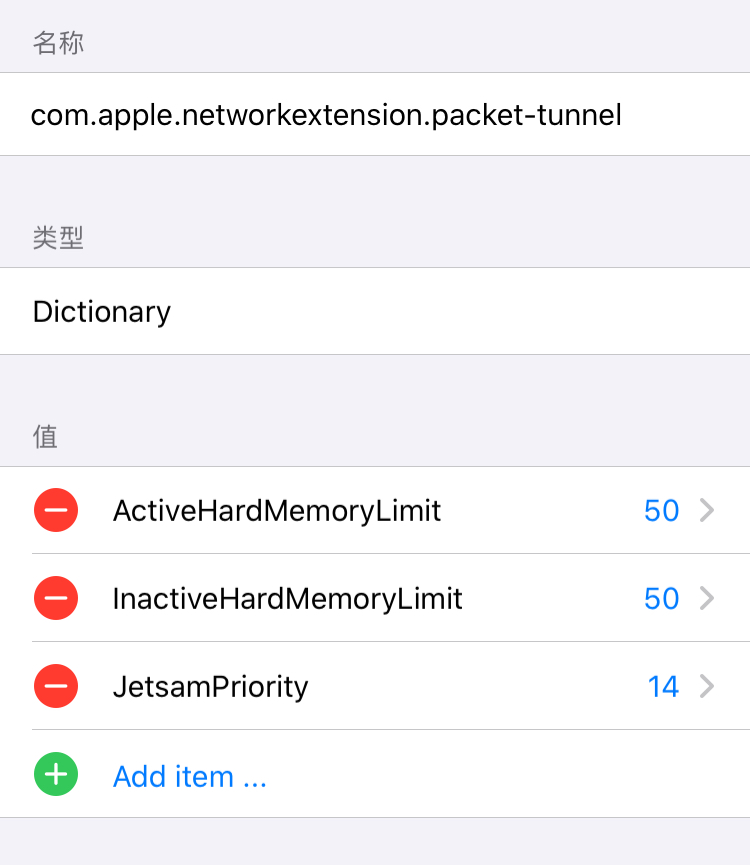Delete the JetsamPriority entry

pyautogui.click(x=56, y=686)
